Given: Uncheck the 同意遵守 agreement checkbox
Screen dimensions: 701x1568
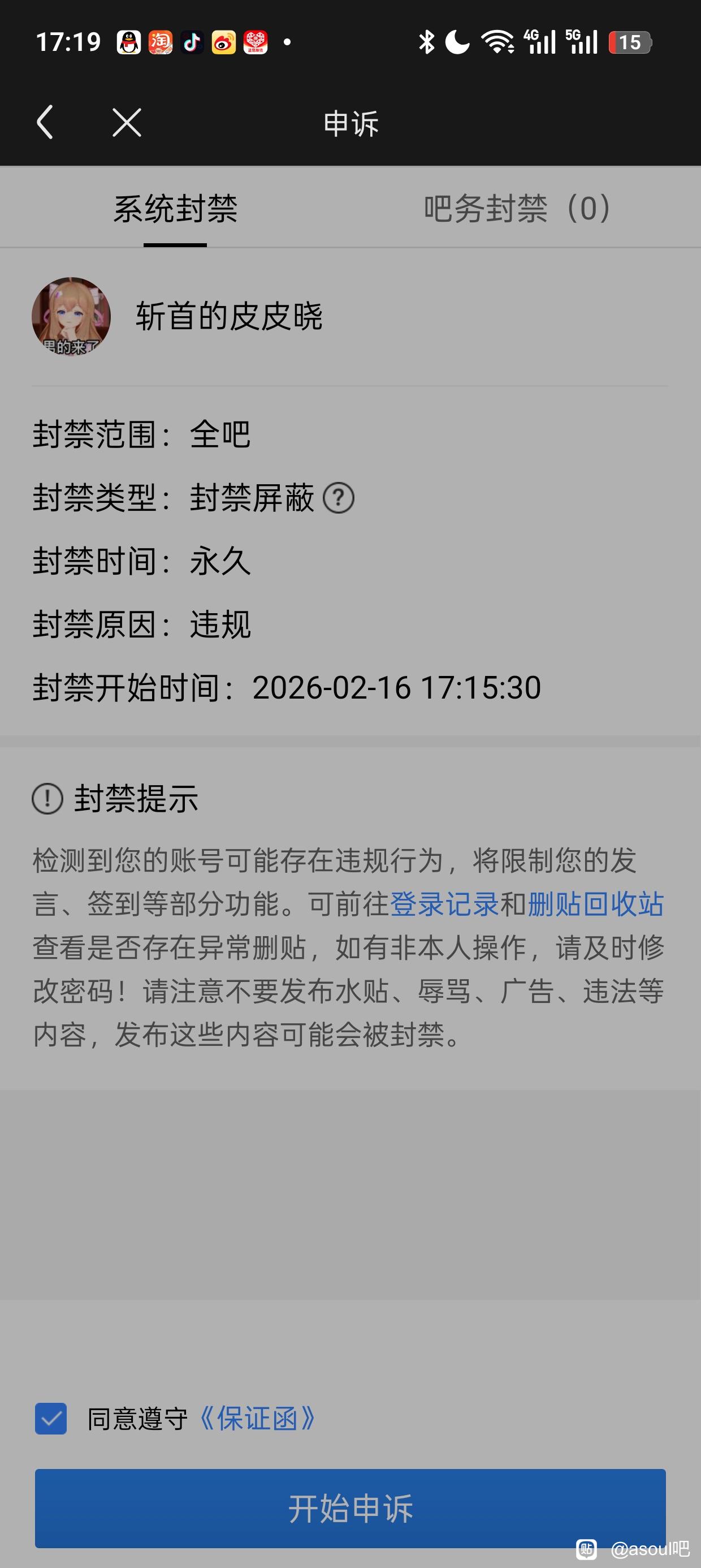Looking at the screenshot, I should point(51,1419).
